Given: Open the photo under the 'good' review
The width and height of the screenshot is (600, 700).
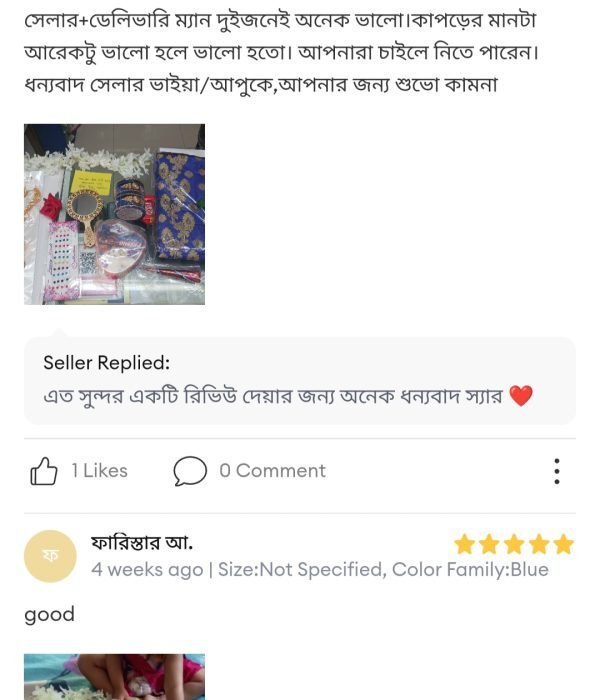Looking at the screenshot, I should click(114, 677).
